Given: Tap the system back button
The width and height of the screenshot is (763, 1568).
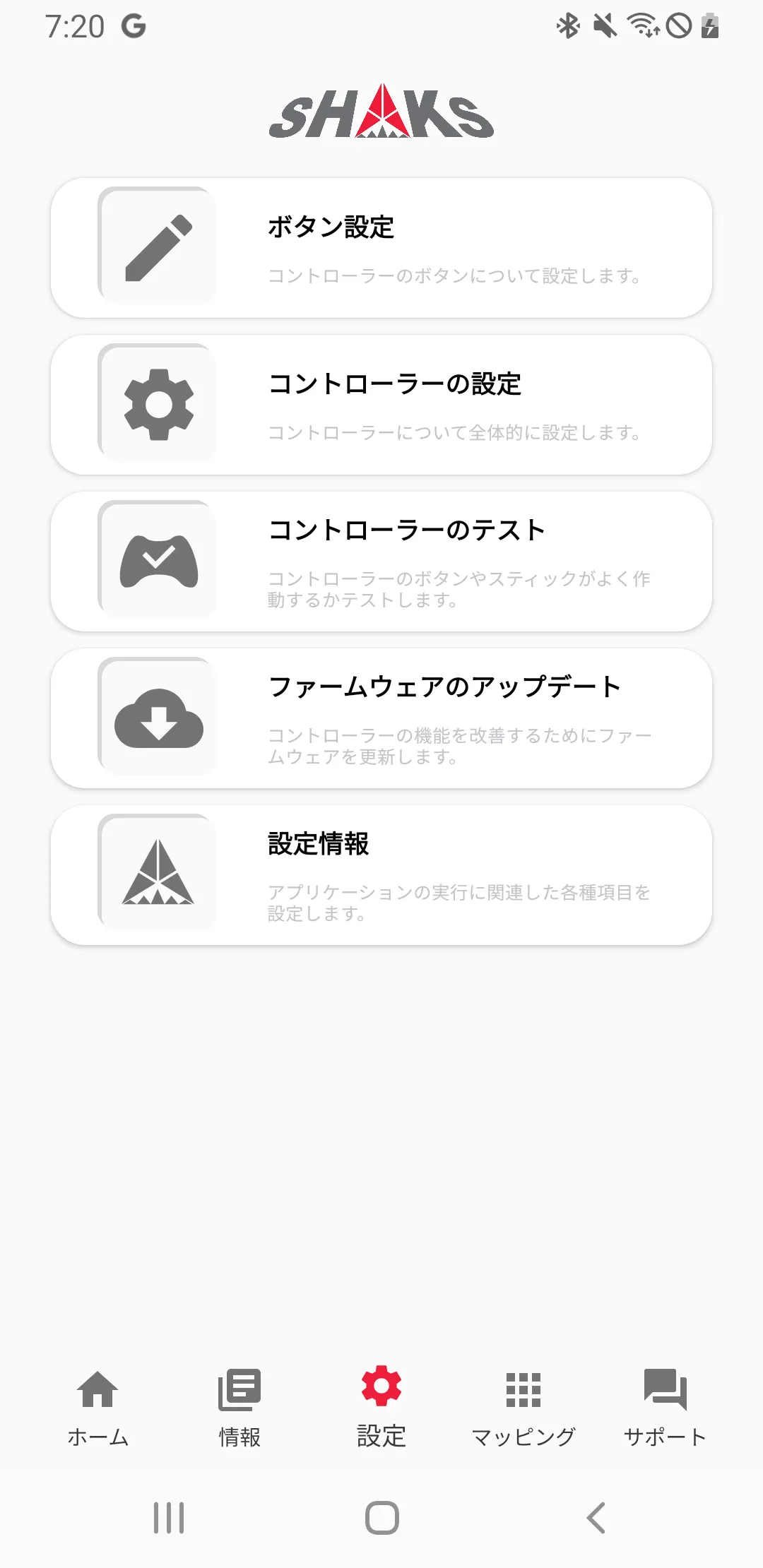Looking at the screenshot, I should click(x=596, y=1517).
